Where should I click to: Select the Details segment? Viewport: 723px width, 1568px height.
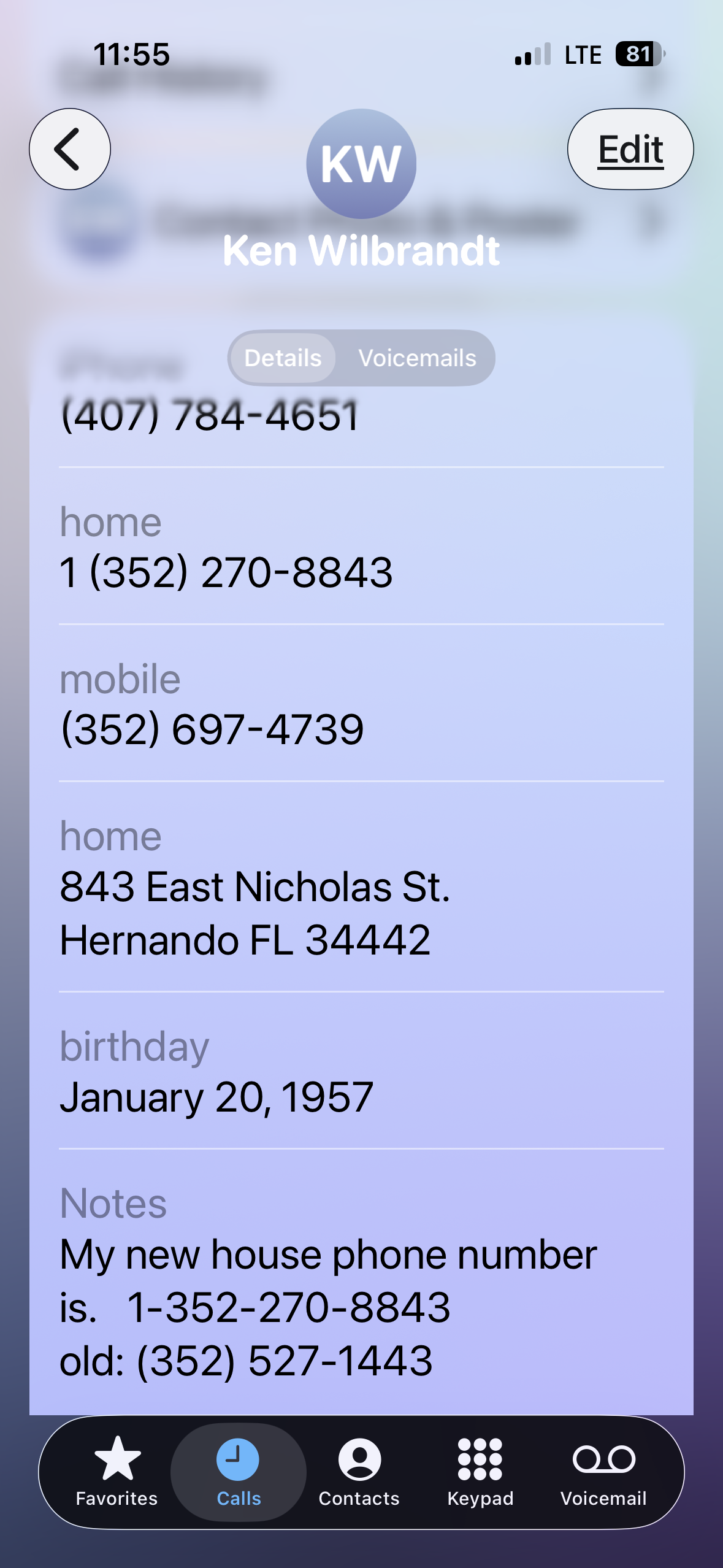pos(283,358)
